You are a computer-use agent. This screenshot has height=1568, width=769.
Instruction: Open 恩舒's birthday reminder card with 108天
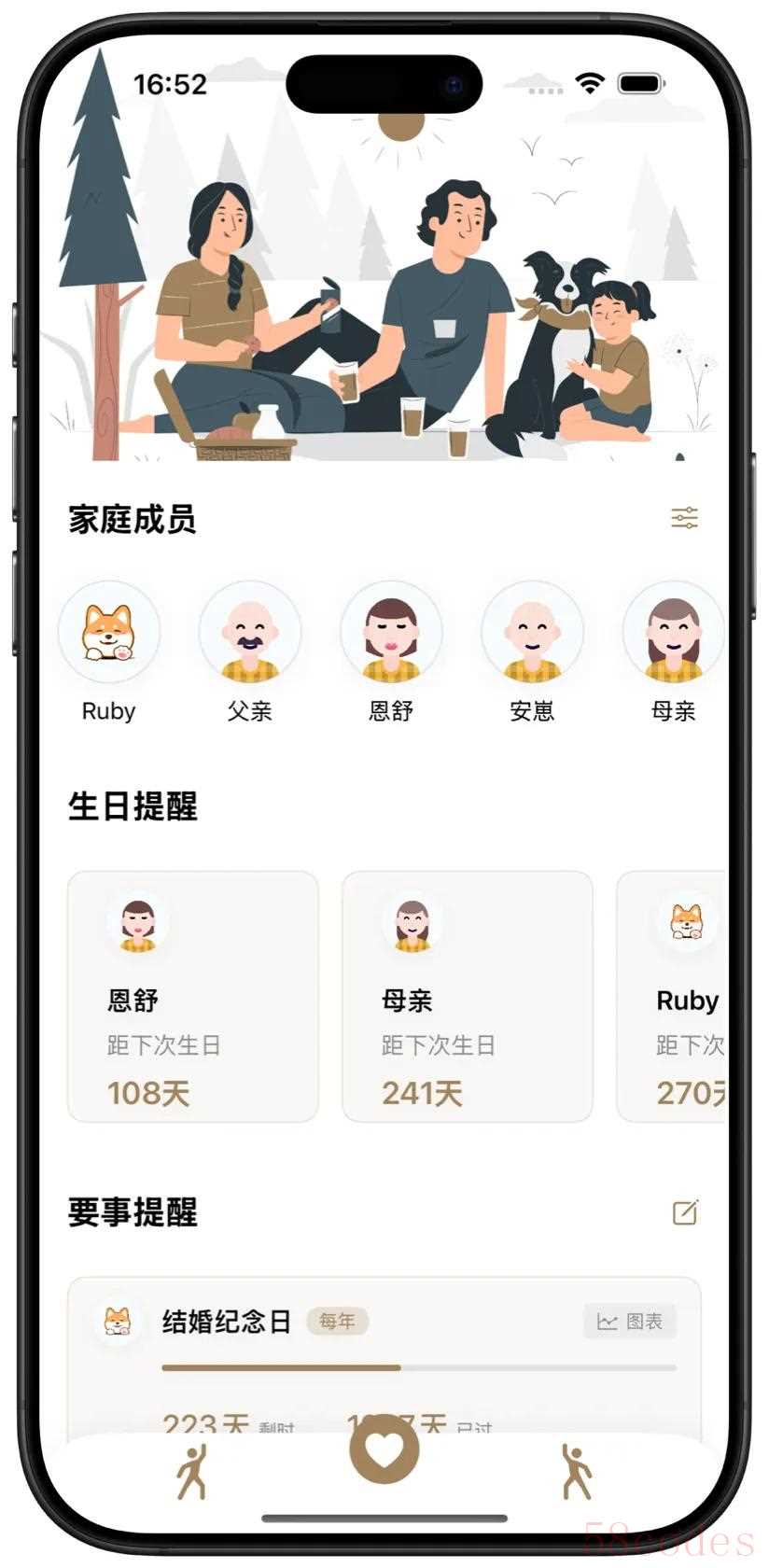[192, 996]
